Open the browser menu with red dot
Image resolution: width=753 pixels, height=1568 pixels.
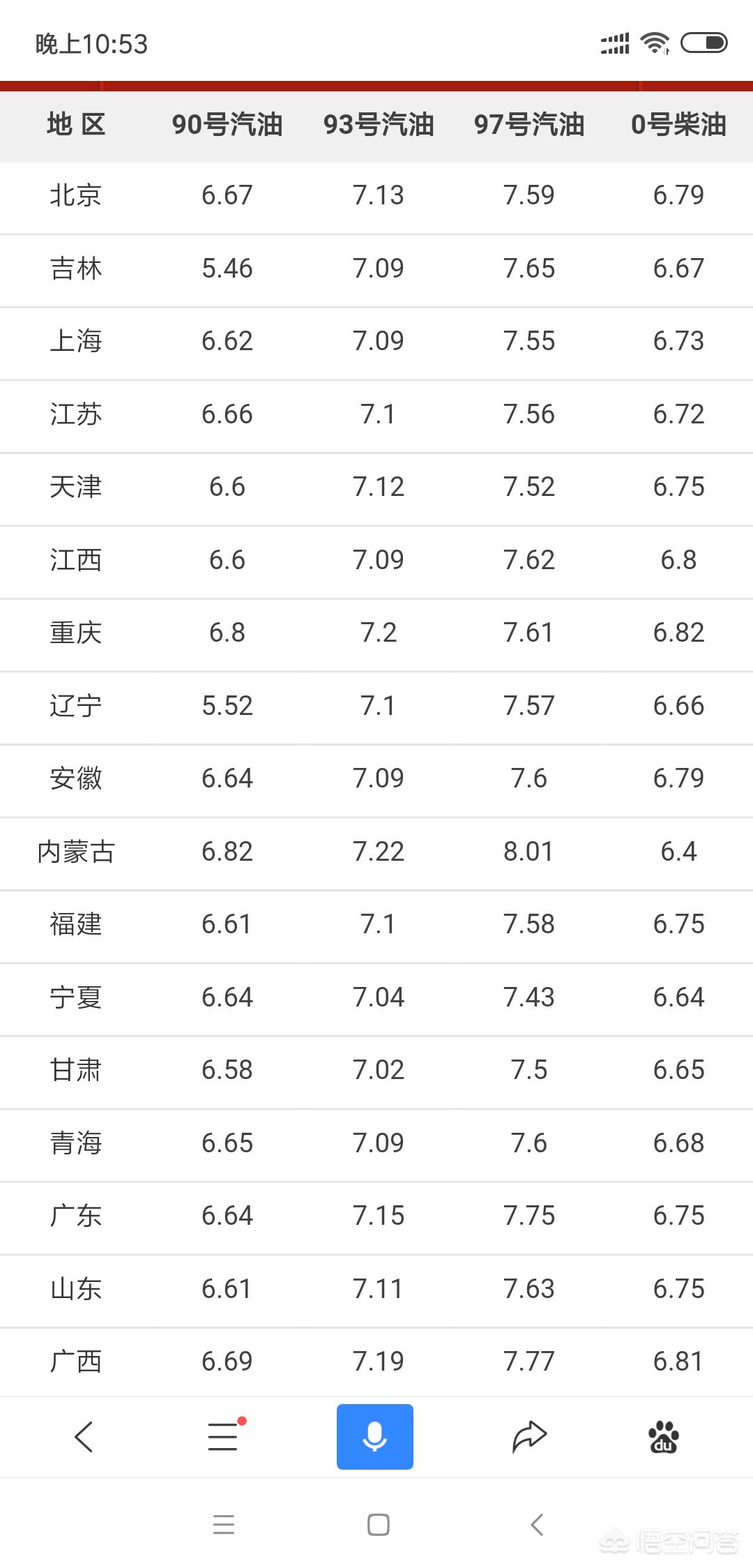225,1436
